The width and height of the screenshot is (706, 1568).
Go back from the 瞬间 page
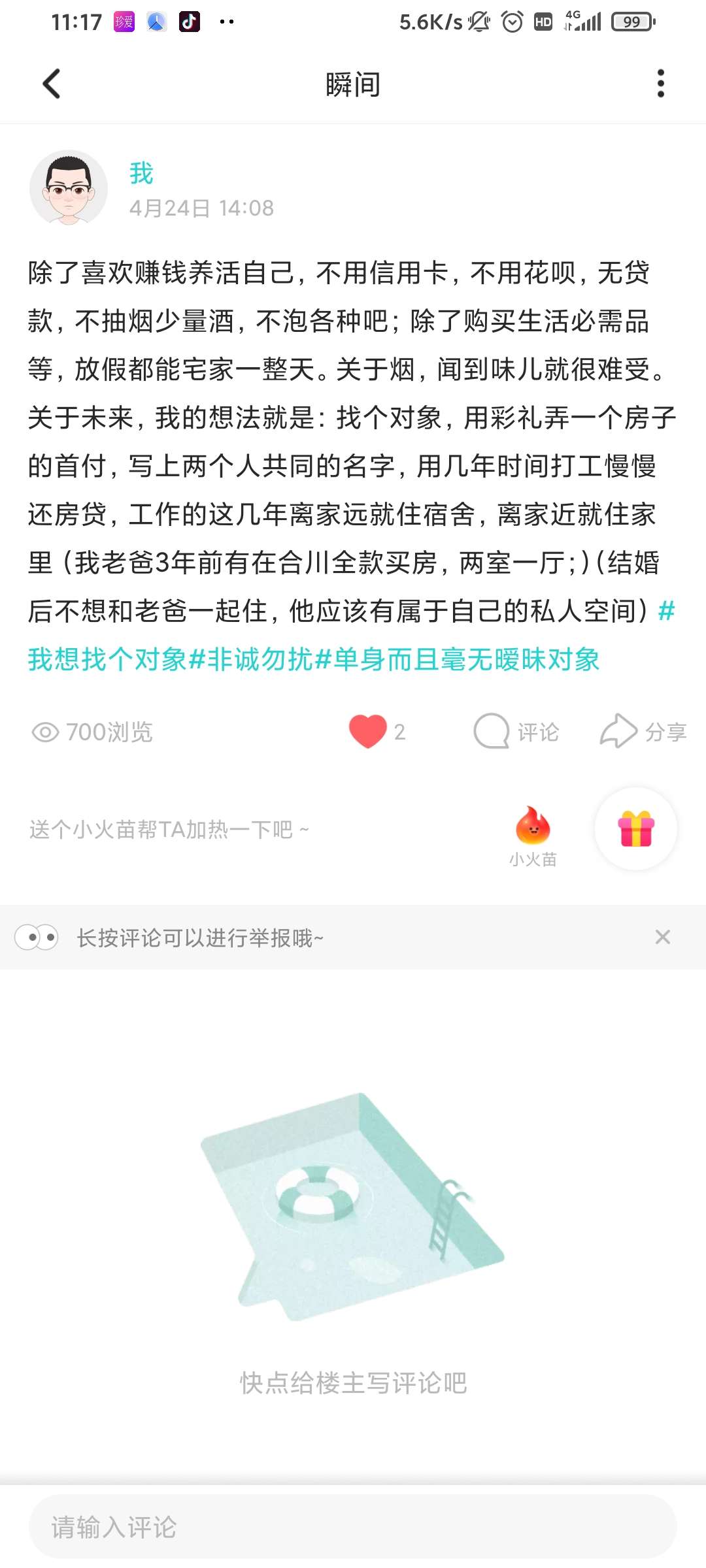pyautogui.click(x=51, y=84)
